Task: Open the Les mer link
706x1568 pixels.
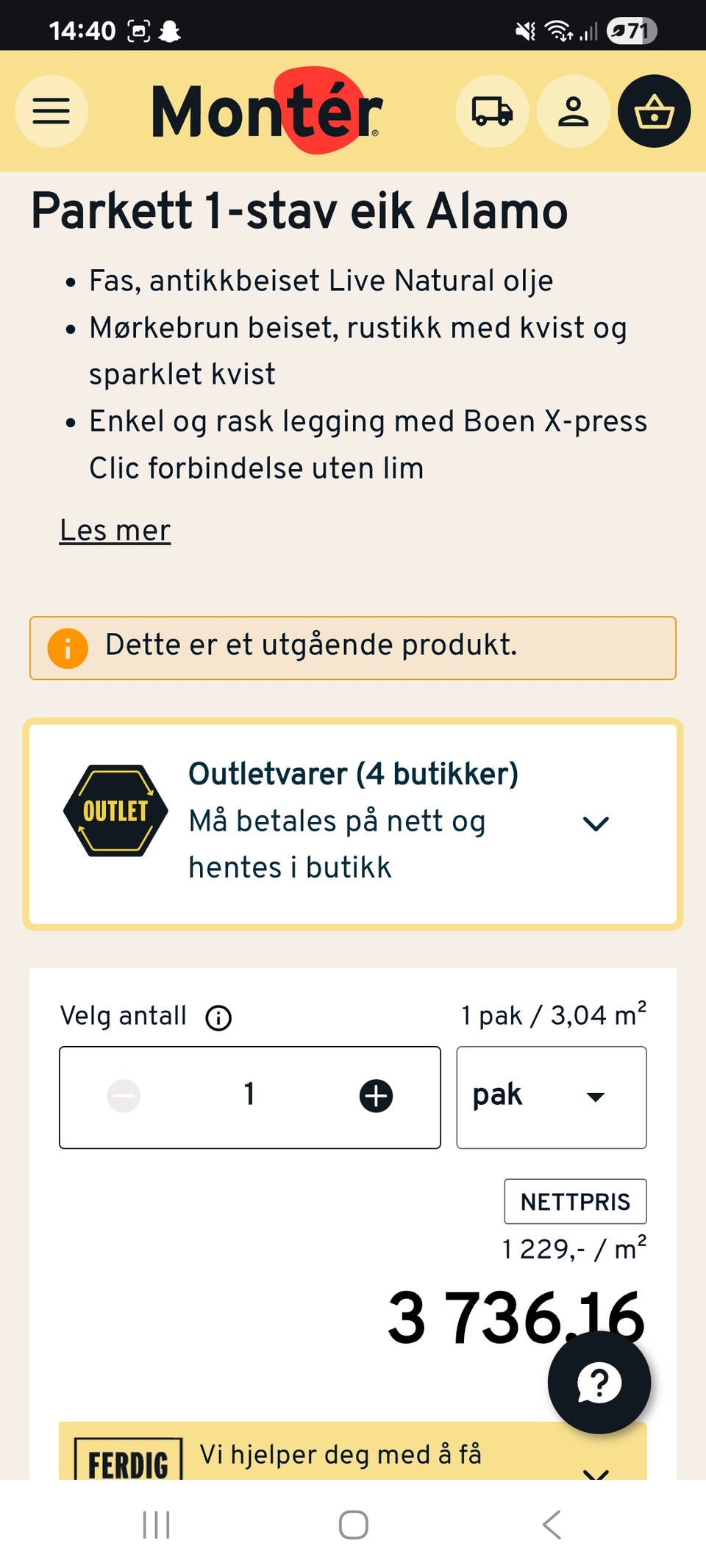Action: (115, 530)
